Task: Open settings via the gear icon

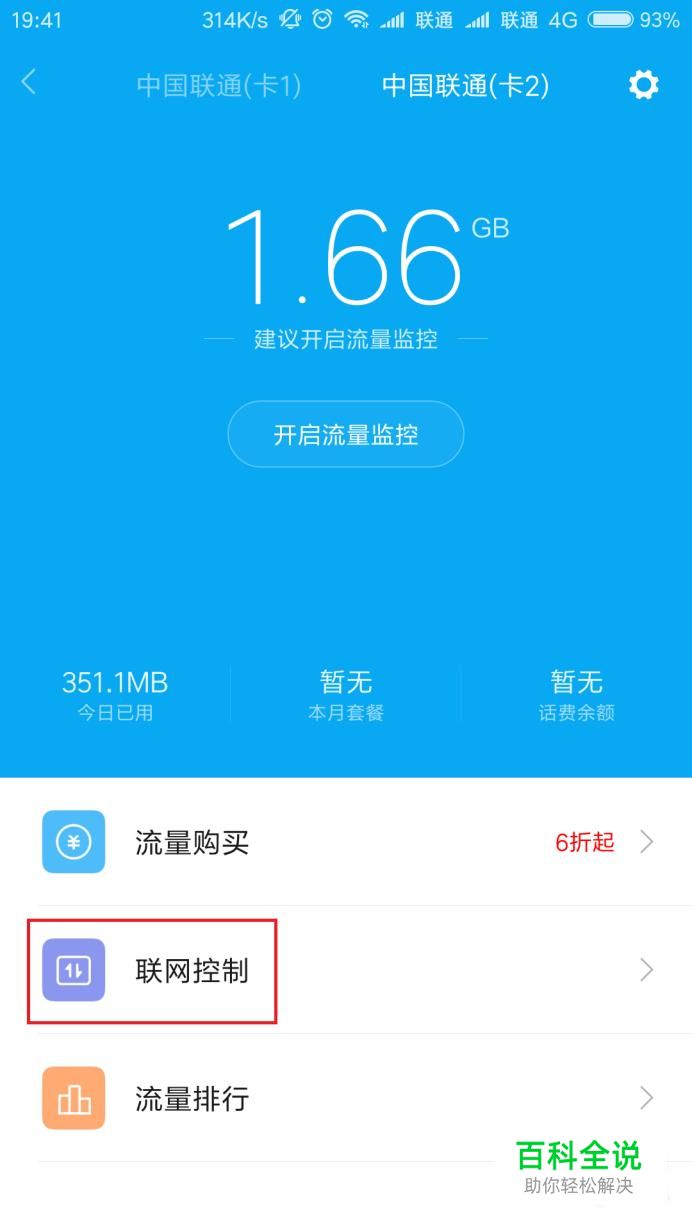Action: (643, 85)
